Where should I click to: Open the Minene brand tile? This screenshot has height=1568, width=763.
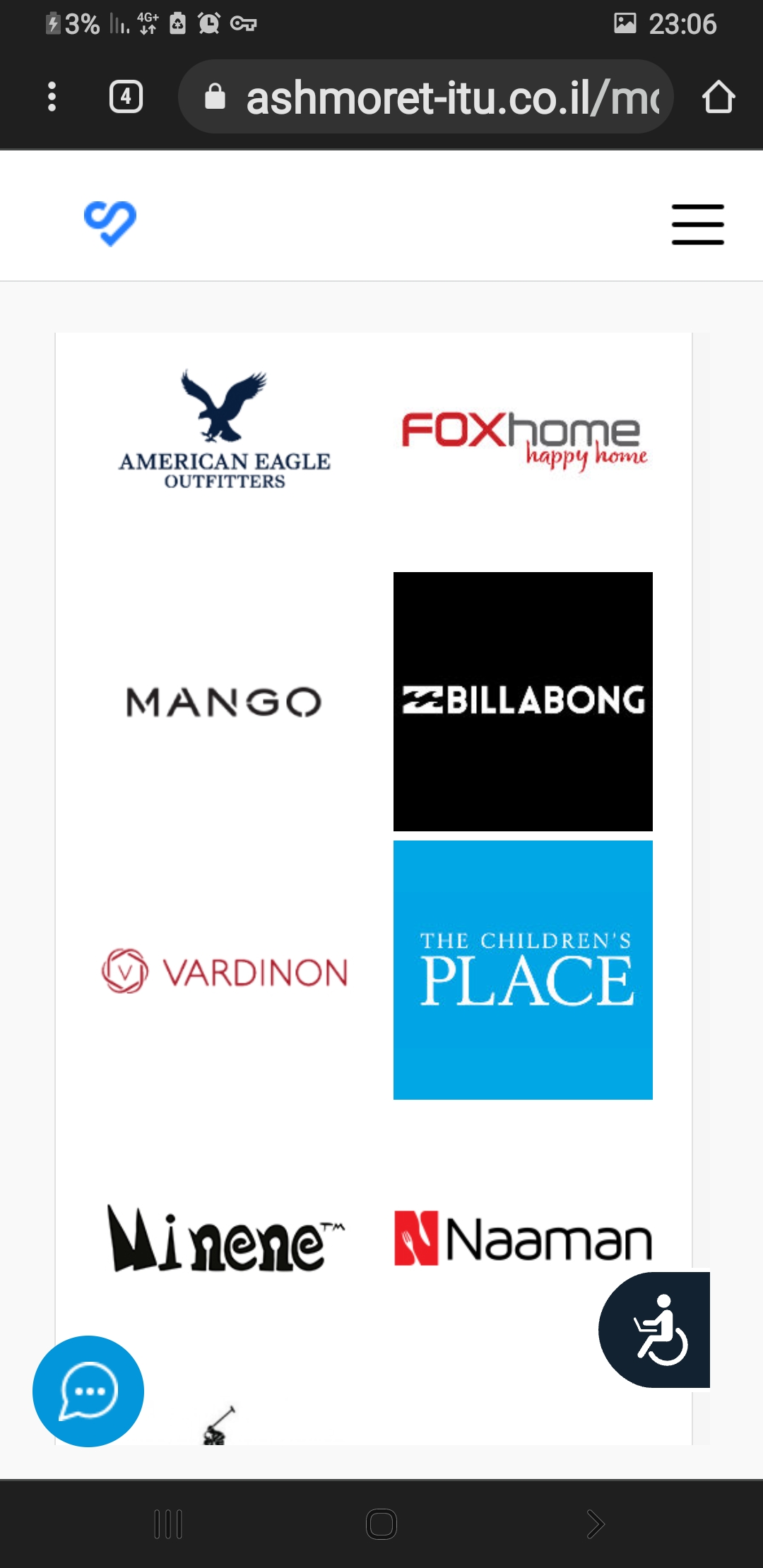(x=225, y=1238)
